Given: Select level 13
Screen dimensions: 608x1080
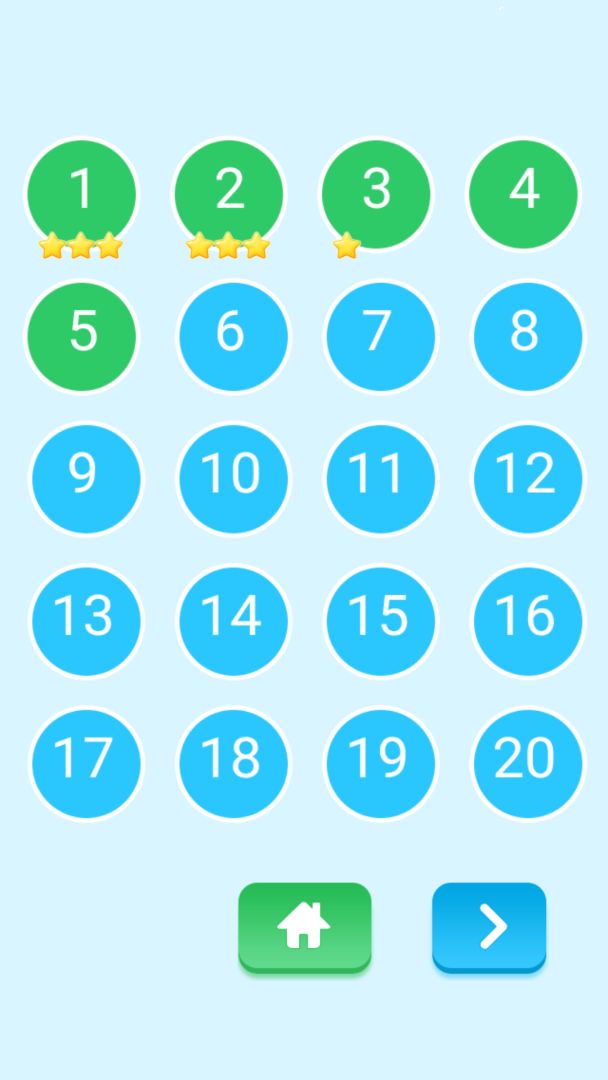Looking at the screenshot, I should [x=86, y=621].
